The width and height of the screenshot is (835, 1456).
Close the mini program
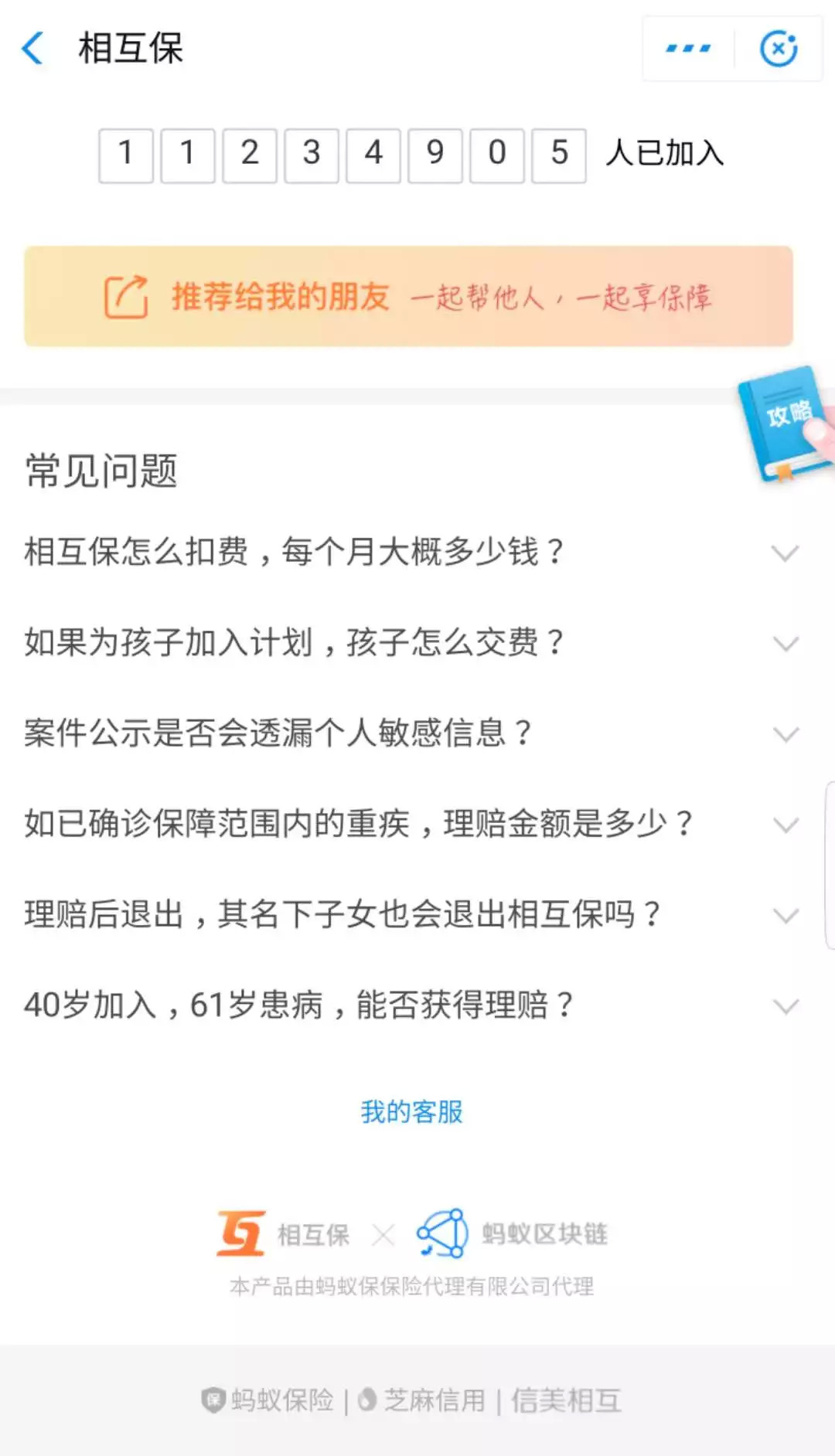(x=778, y=49)
